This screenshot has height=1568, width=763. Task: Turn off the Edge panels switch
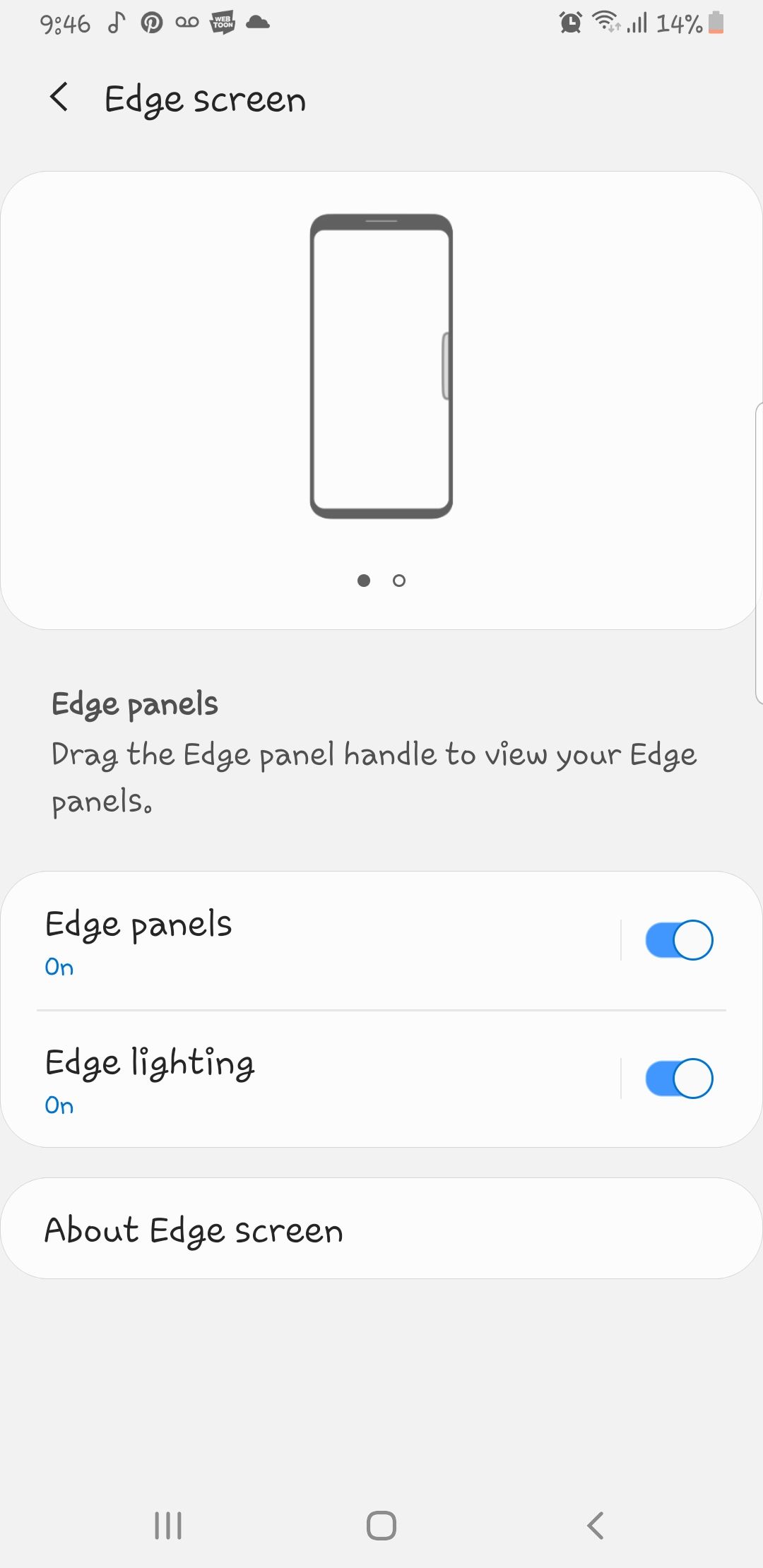[x=679, y=941]
